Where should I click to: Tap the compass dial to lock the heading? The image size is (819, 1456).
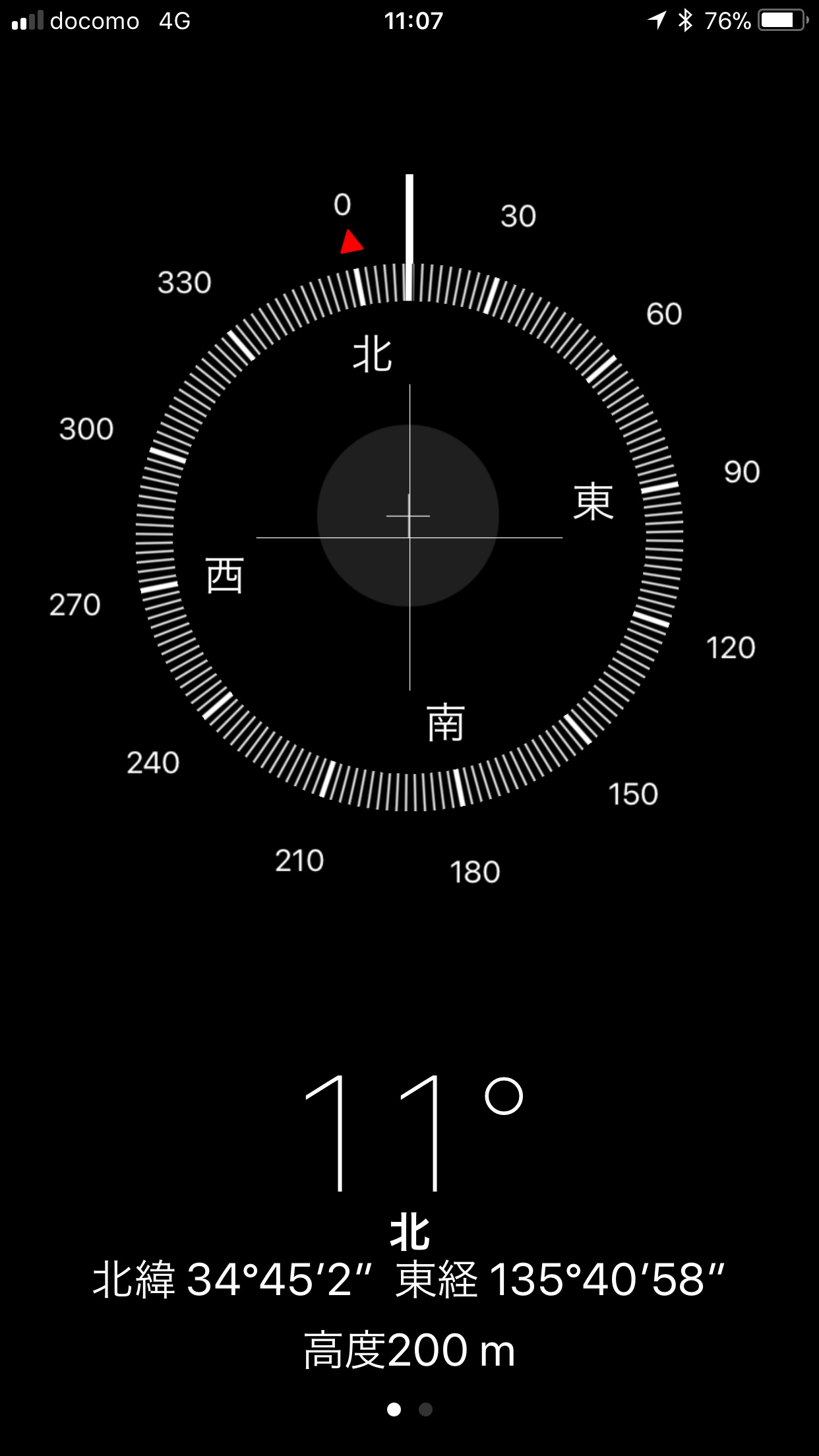click(409, 537)
